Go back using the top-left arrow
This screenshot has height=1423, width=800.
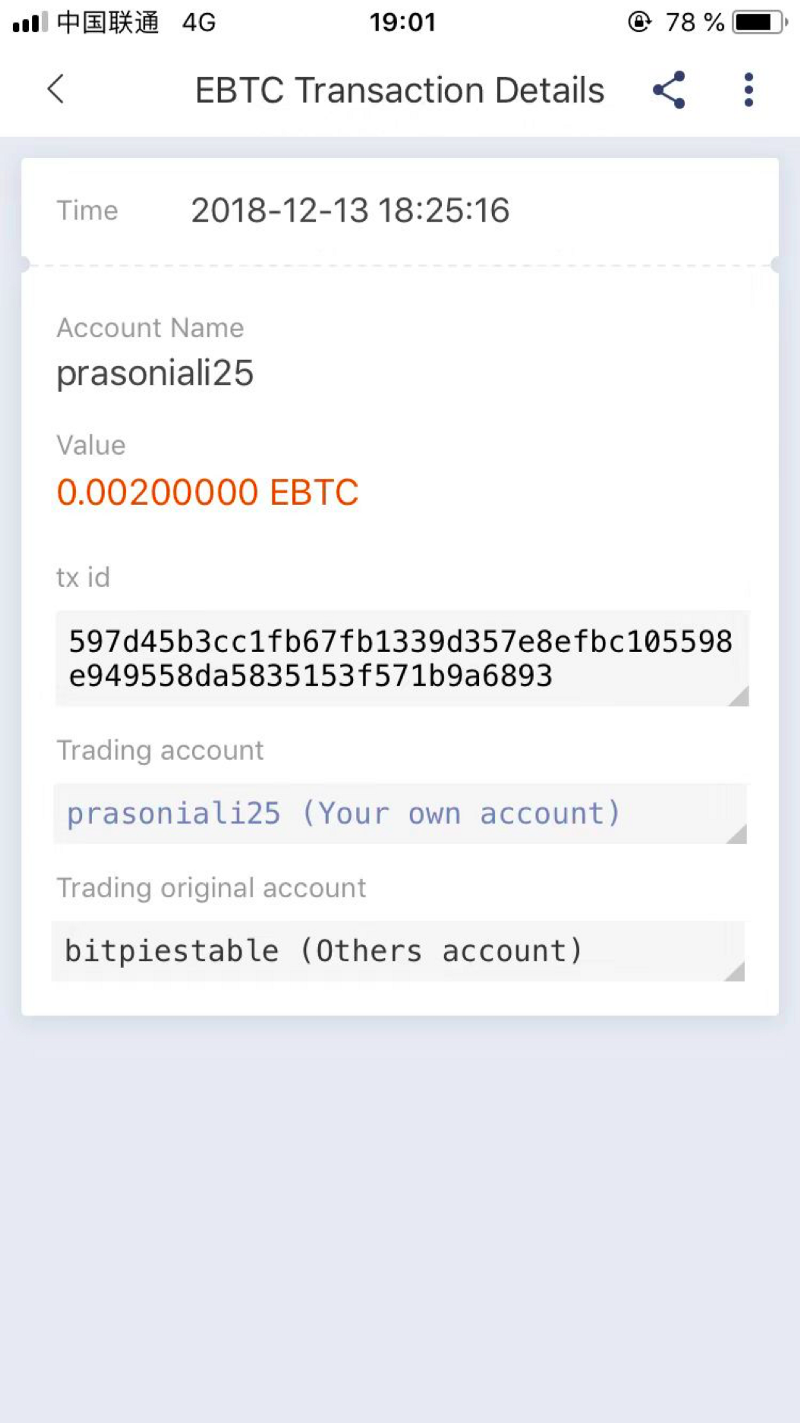tap(56, 90)
